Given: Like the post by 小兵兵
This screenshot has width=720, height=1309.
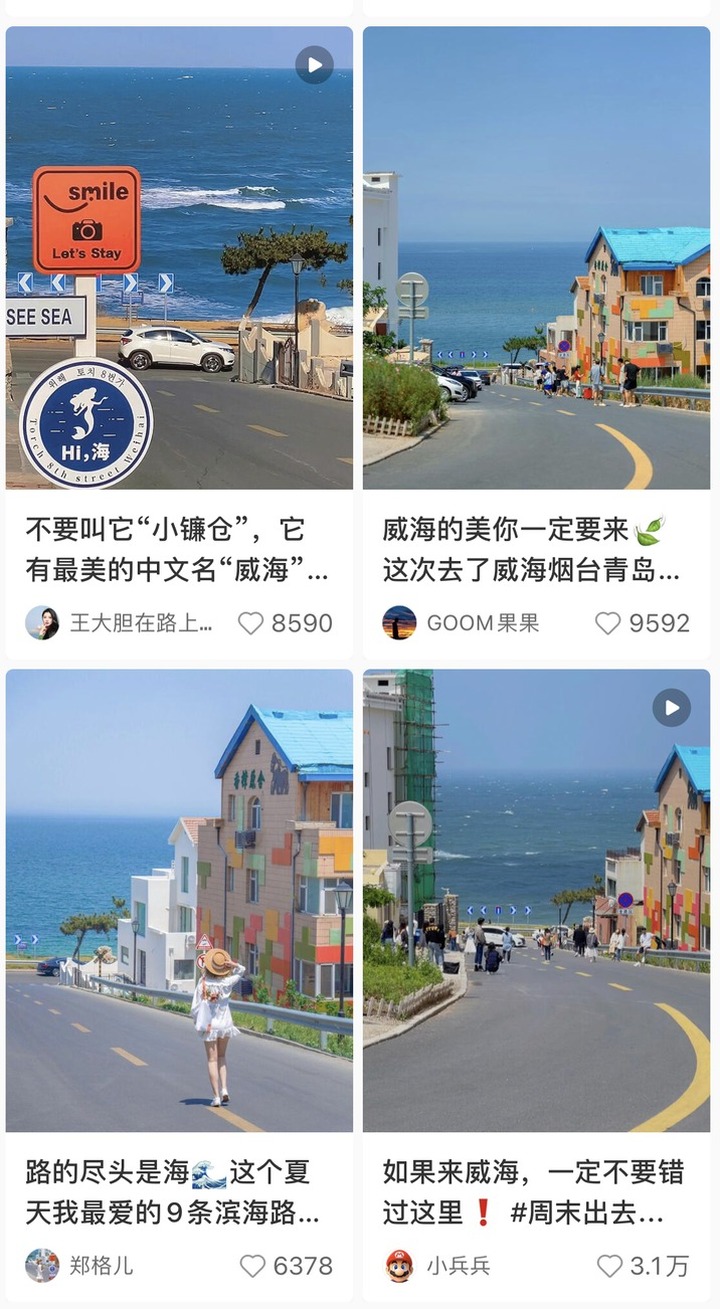Looking at the screenshot, I should tap(609, 1266).
